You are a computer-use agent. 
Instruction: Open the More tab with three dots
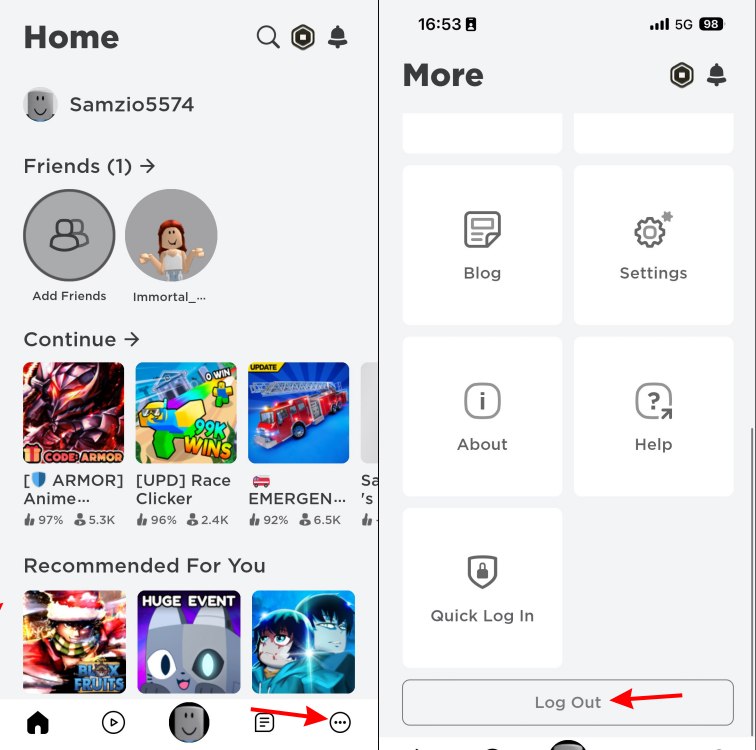340,722
